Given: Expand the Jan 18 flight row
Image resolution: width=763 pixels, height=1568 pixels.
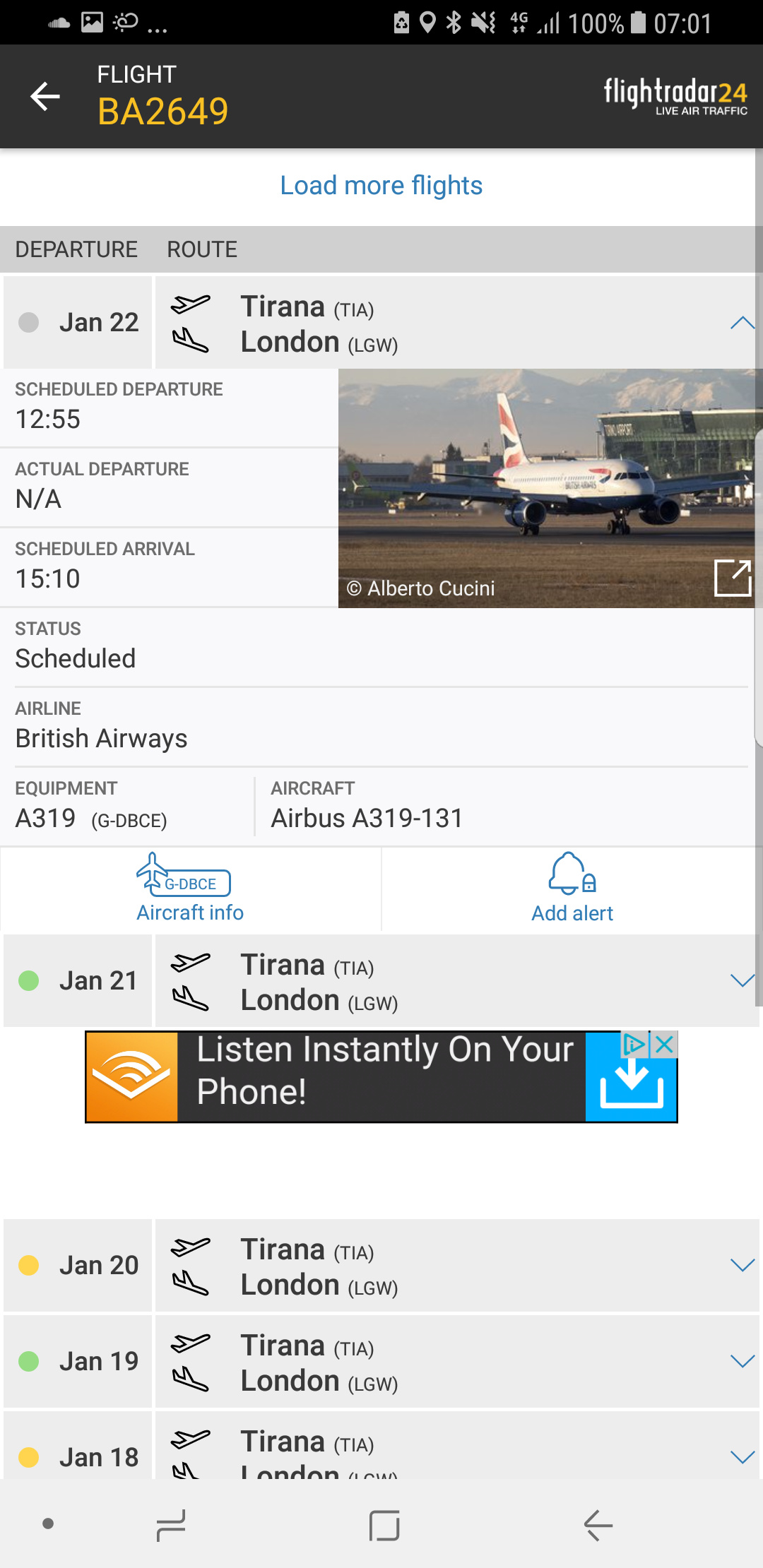Looking at the screenshot, I should 742,1456.
